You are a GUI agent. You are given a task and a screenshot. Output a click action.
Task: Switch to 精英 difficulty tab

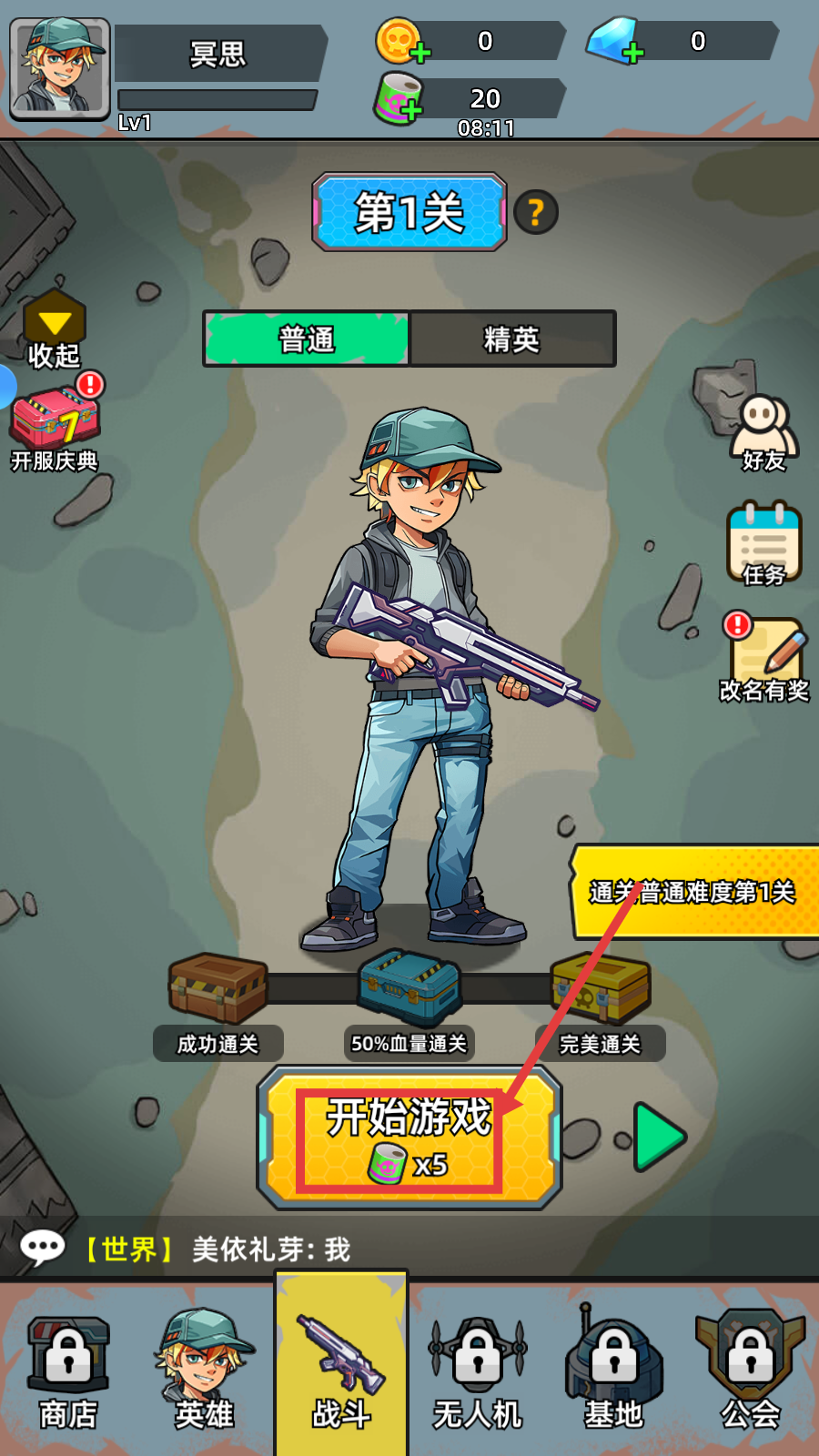[x=512, y=339]
